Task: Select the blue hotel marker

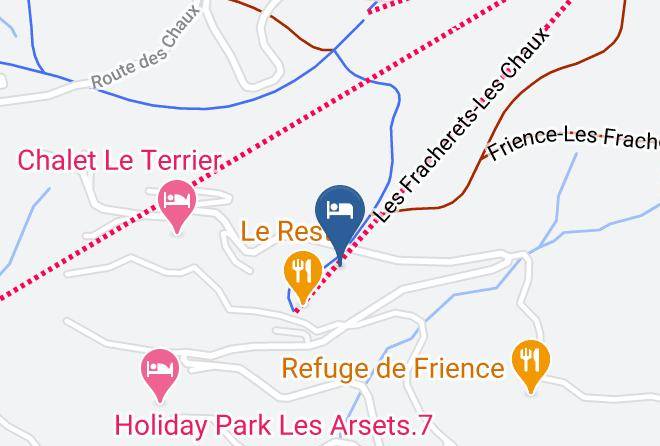Action: tap(340, 223)
